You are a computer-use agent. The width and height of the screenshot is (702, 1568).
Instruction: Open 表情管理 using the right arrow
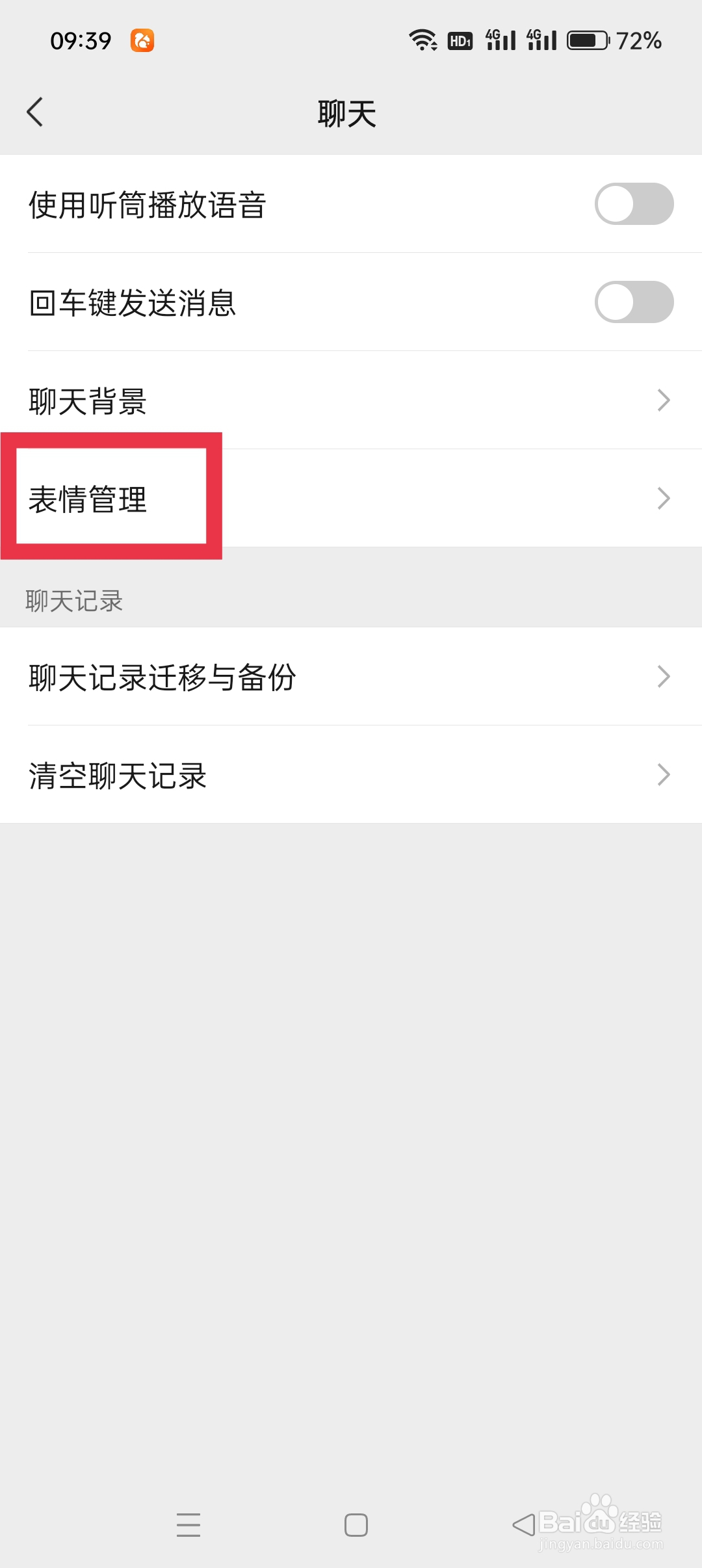click(x=662, y=497)
